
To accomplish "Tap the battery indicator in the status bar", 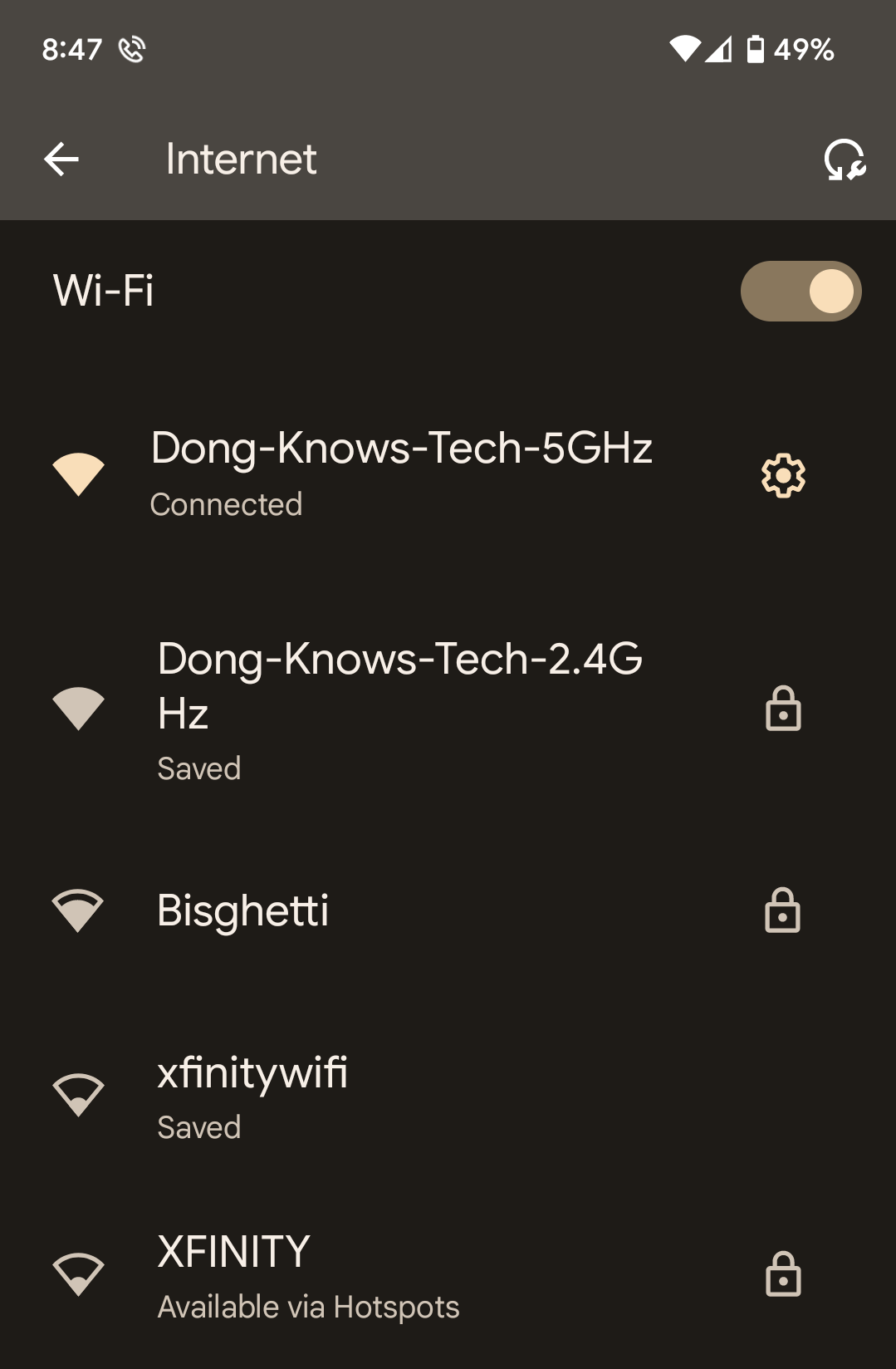I will click(x=756, y=50).
